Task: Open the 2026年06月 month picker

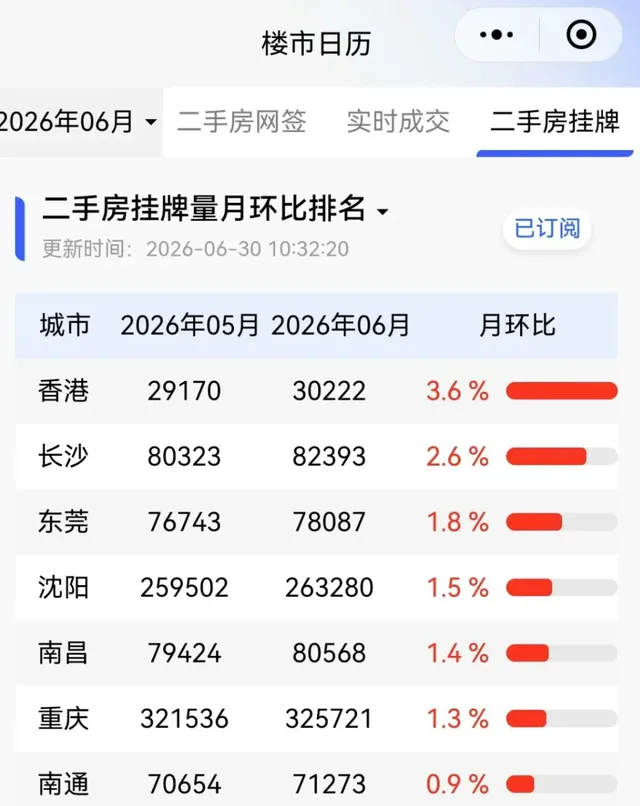Action: (78, 122)
